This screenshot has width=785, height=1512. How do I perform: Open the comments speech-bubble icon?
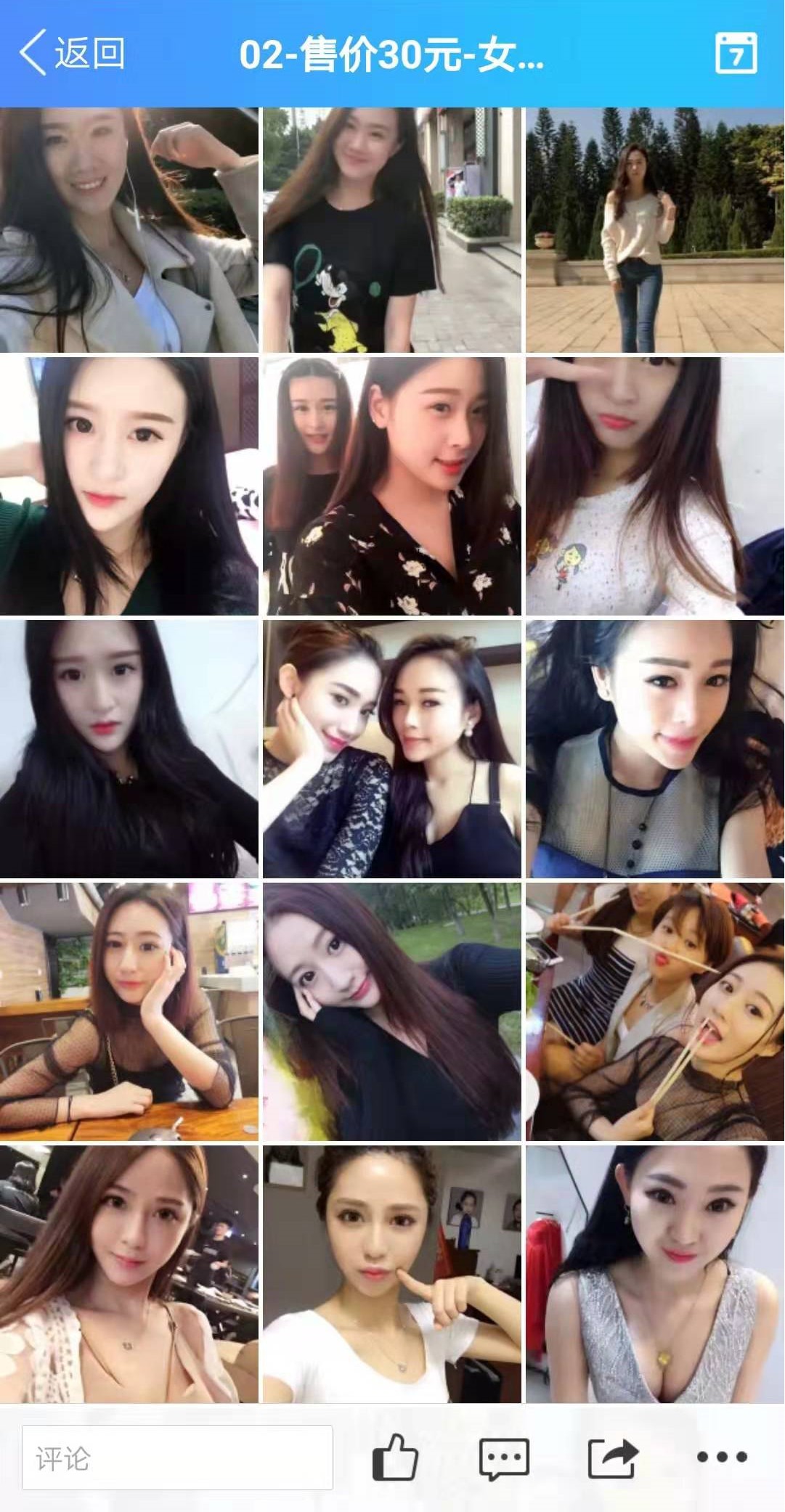[503, 1458]
